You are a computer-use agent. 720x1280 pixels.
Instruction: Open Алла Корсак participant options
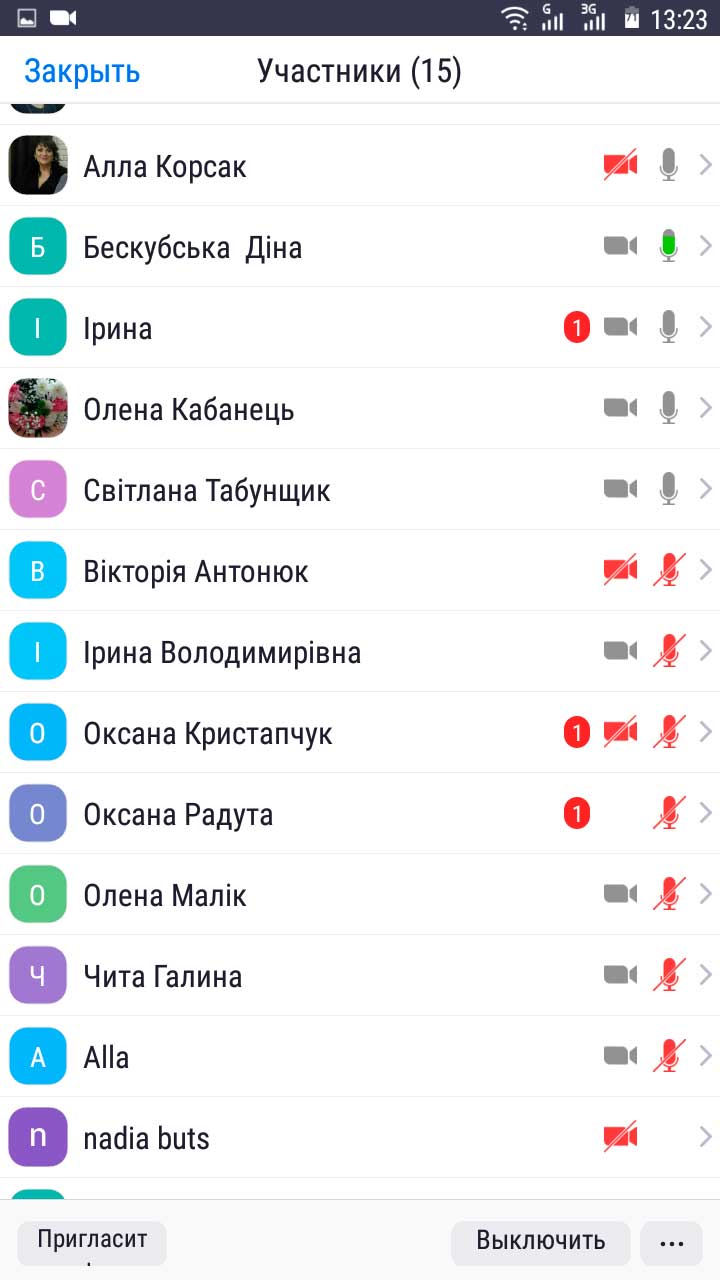click(360, 166)
